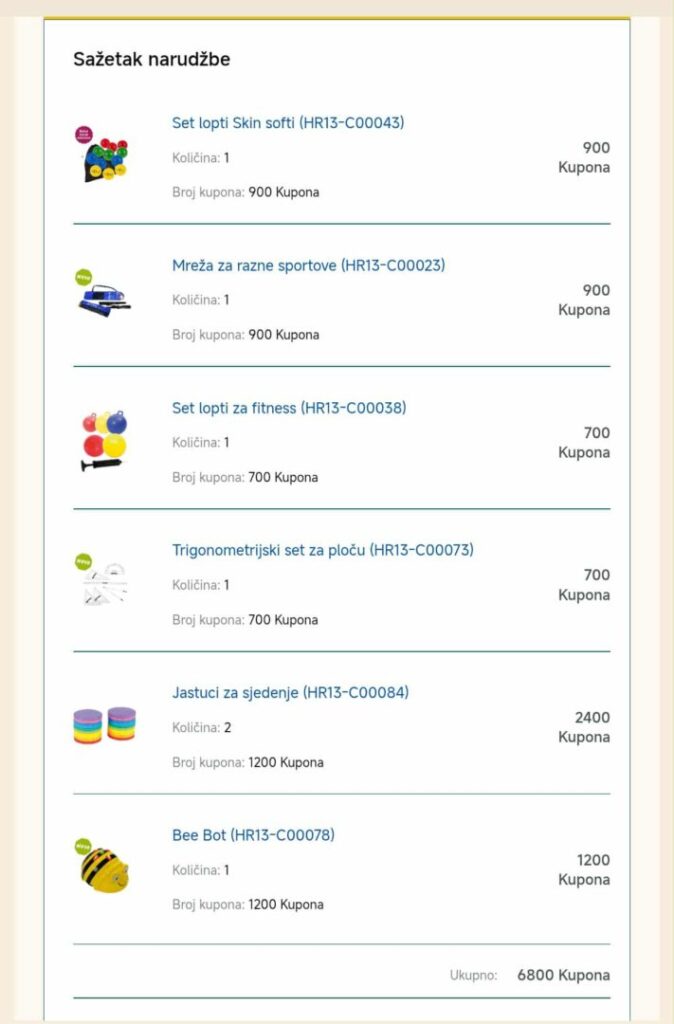674x1024 pixels.
Task: Open the Trigonometrijski set za ploču link
Action: coord(322,550)
